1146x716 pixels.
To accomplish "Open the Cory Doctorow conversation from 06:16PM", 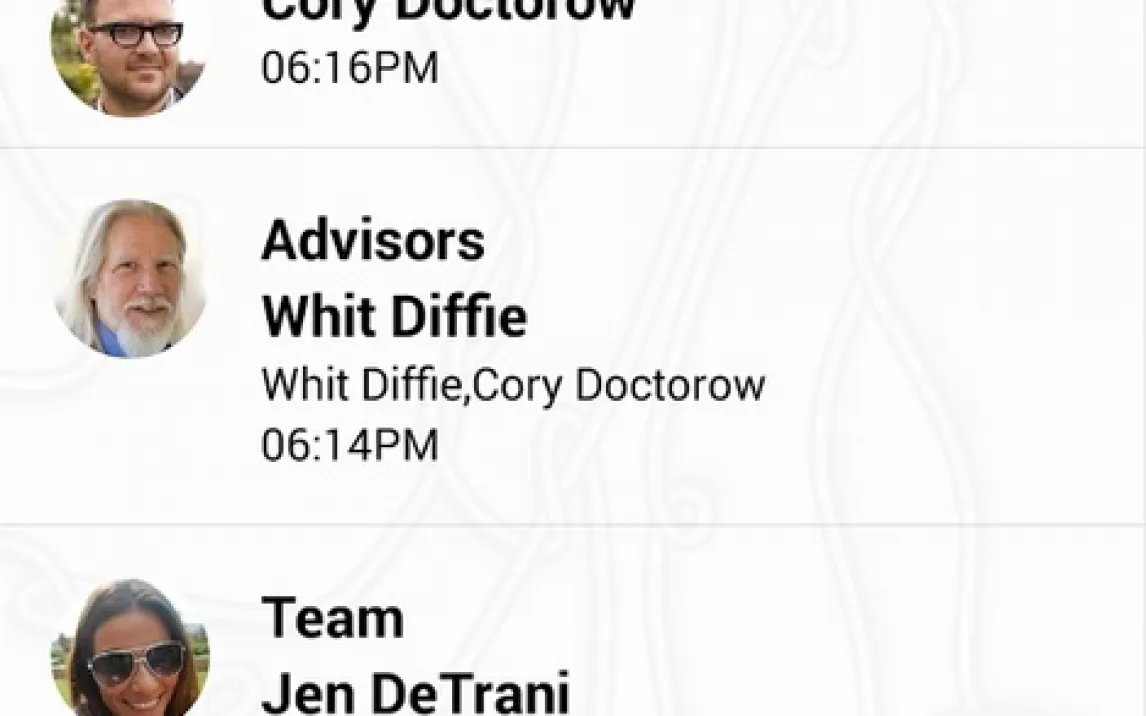I will [x=573, y=73].
